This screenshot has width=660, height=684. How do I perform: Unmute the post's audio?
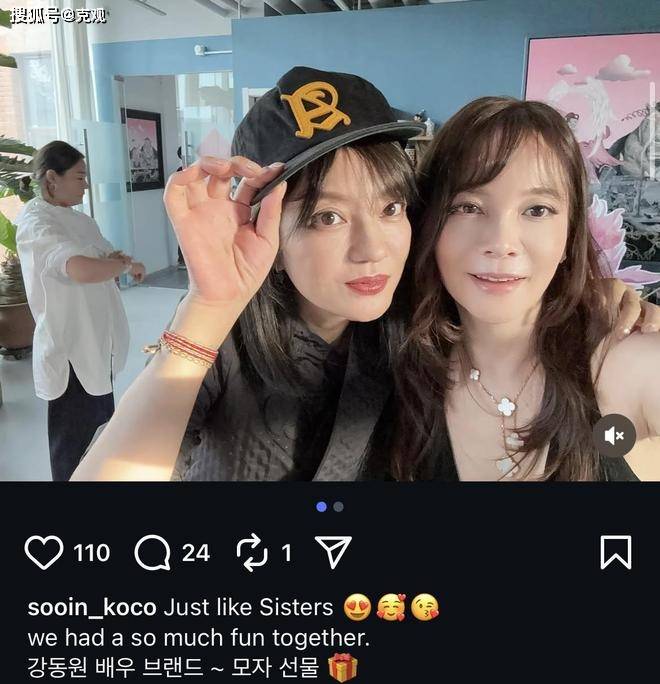tap(614, 435)
